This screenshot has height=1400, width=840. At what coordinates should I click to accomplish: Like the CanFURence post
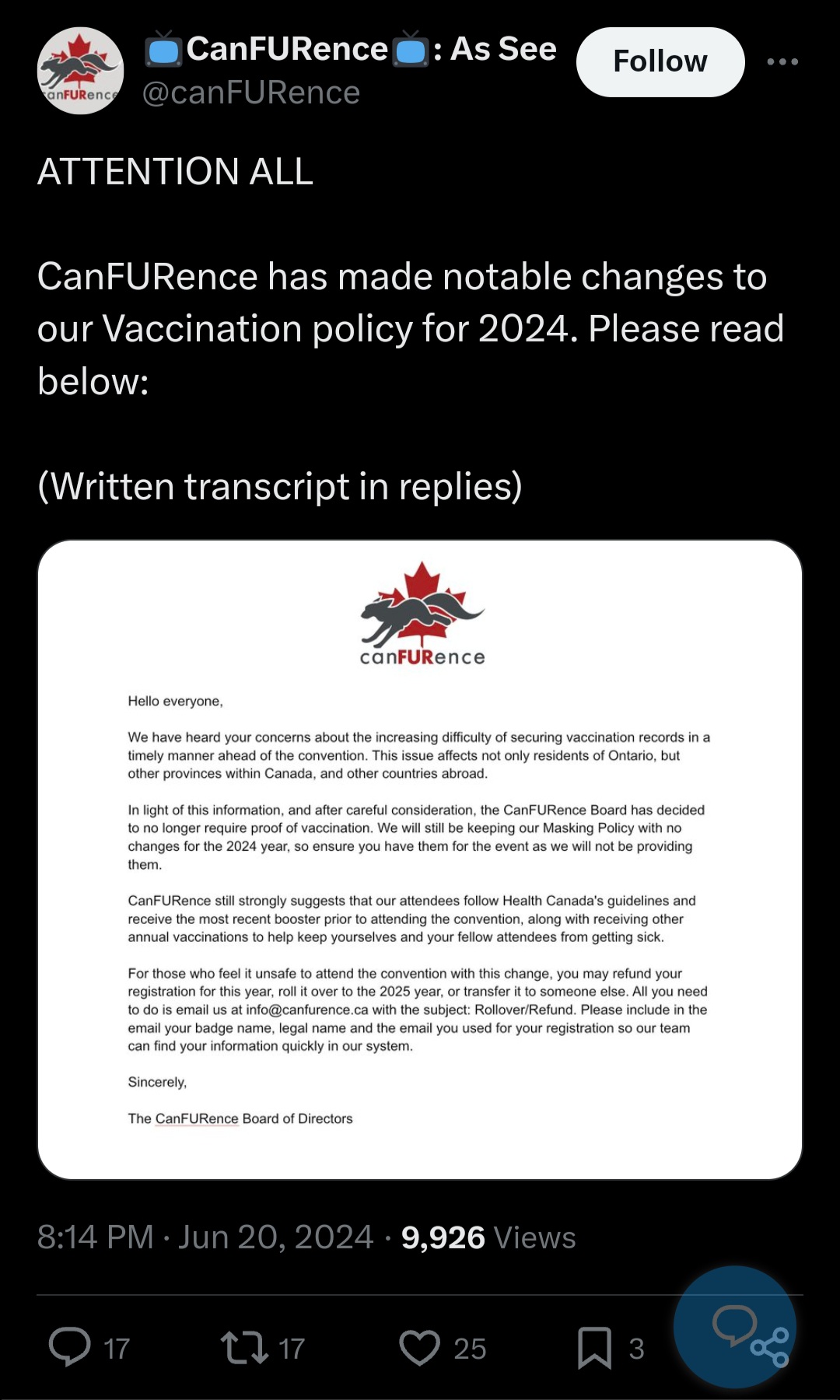click(420, 1347)
